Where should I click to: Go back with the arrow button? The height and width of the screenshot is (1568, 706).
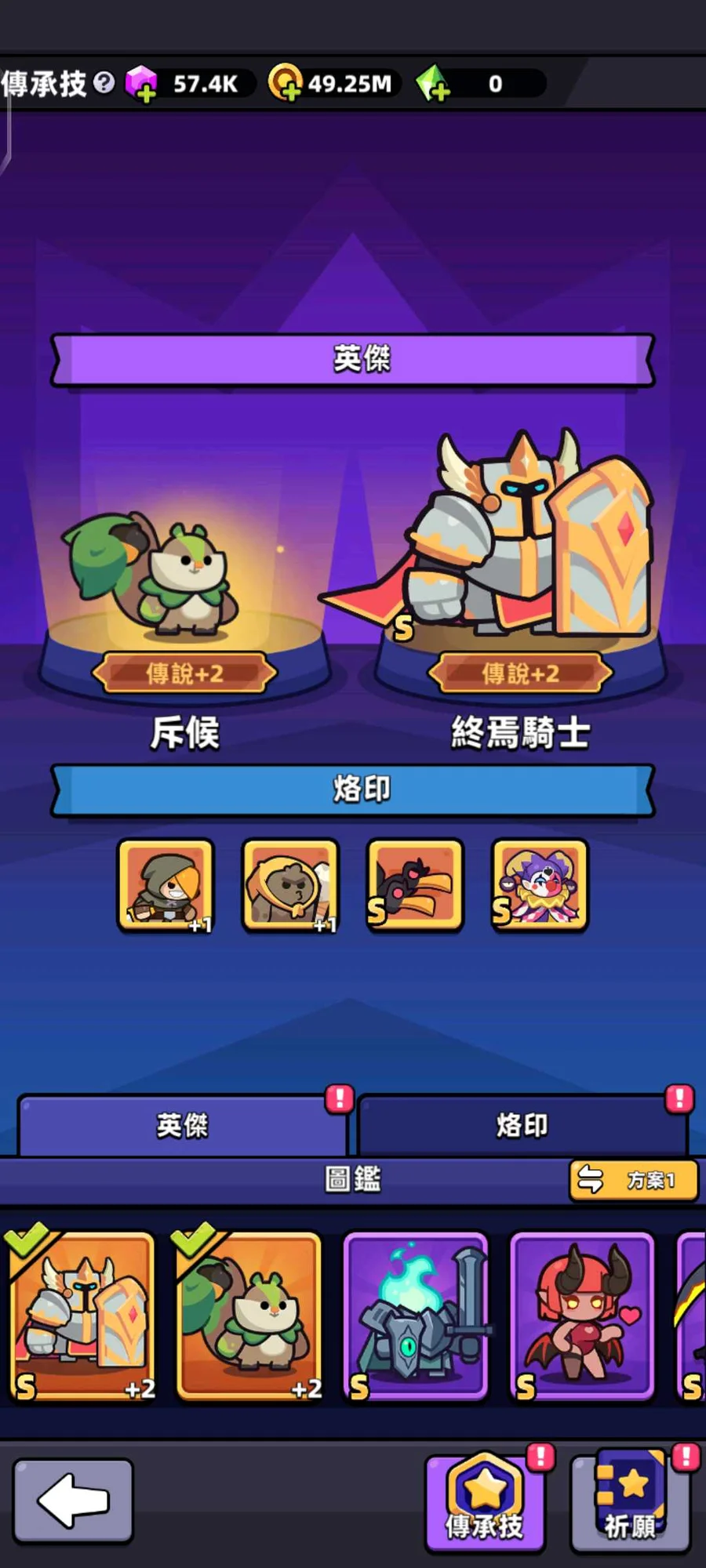click(73, 1501)
